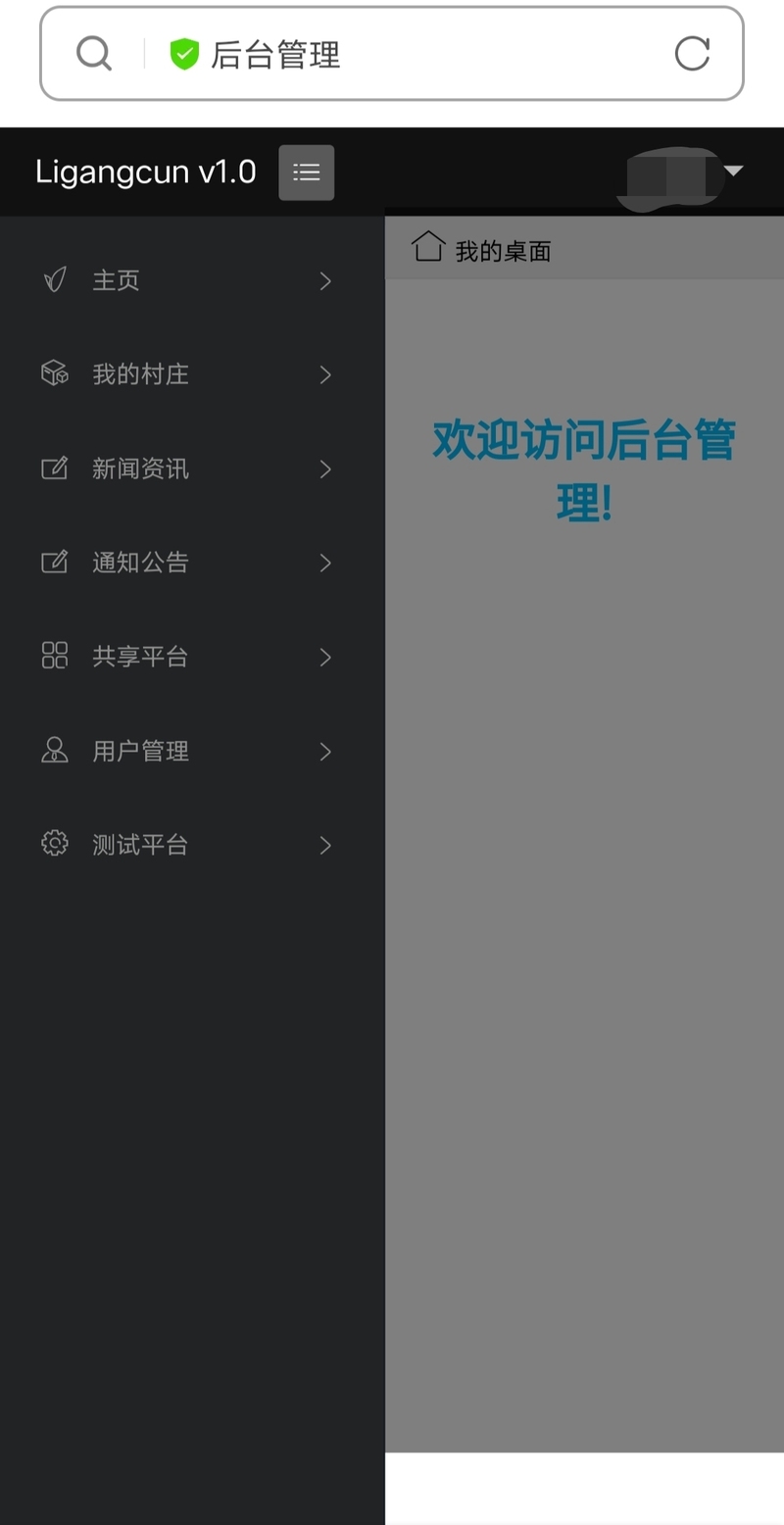Open the user account dropdown arrow
Image resolution: width=784 pixels, height=1525 pixels.
pos(733,171)
